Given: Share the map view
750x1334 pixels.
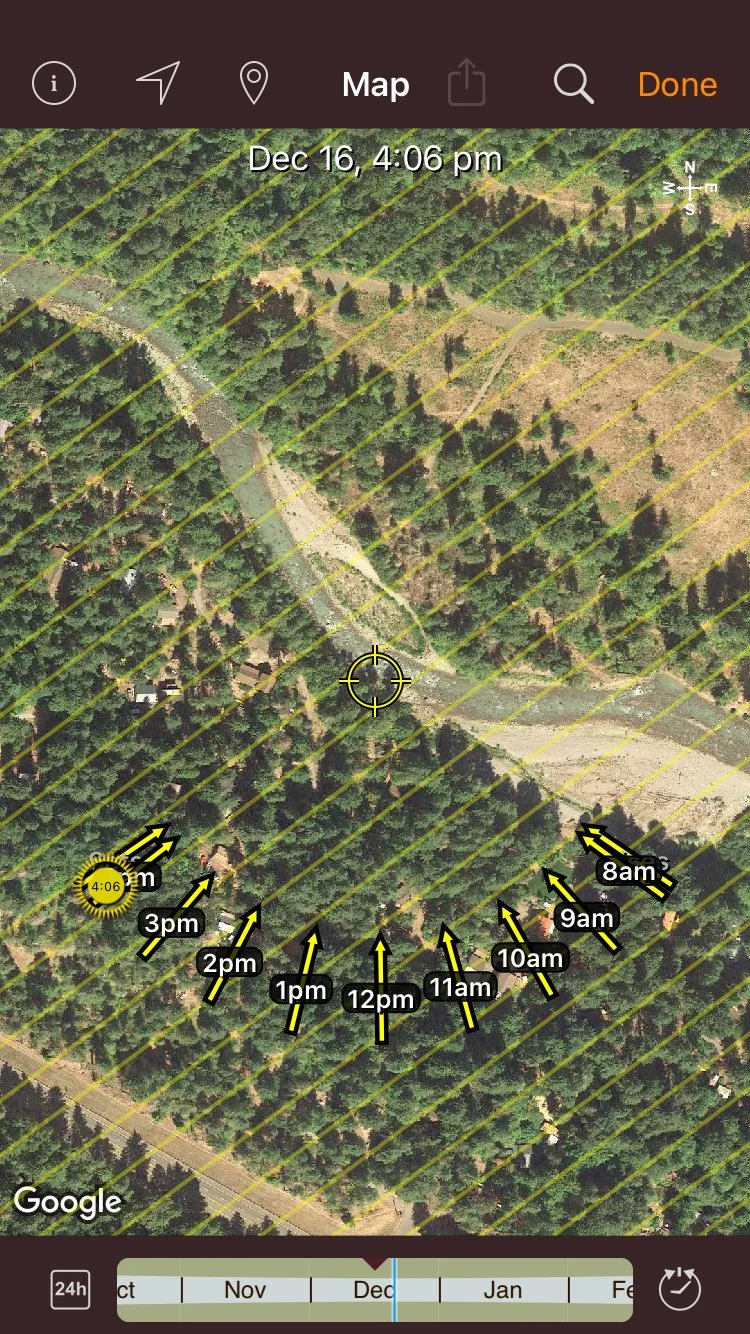Looking at the screenshot, I should click(466, 84).
